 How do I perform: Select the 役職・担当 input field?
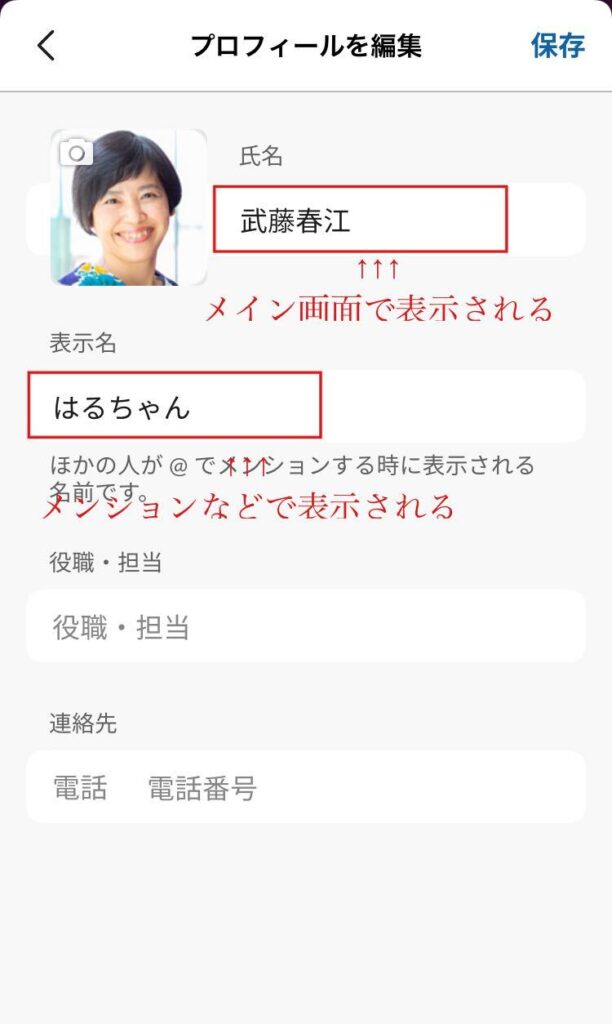tap(306, 626)
